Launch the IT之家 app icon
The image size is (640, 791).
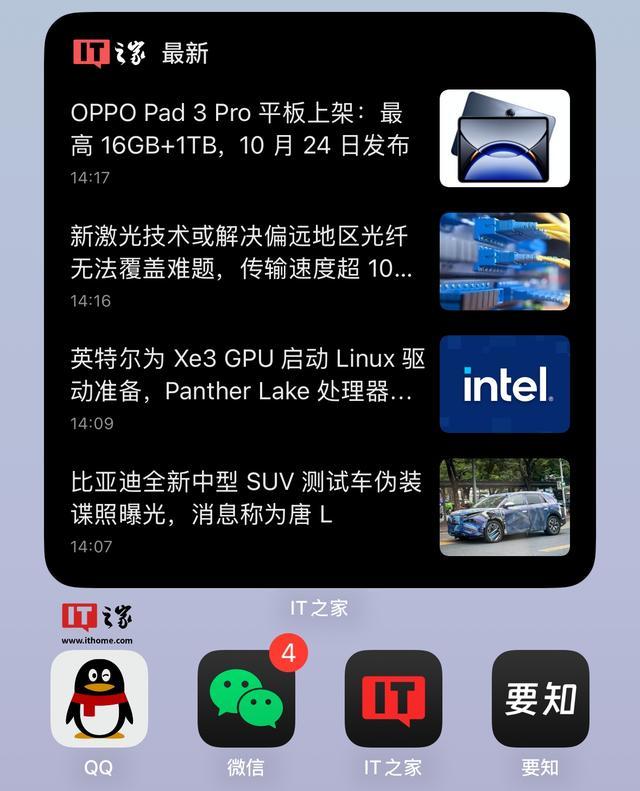pyautogui.click(x=393, y=698)
